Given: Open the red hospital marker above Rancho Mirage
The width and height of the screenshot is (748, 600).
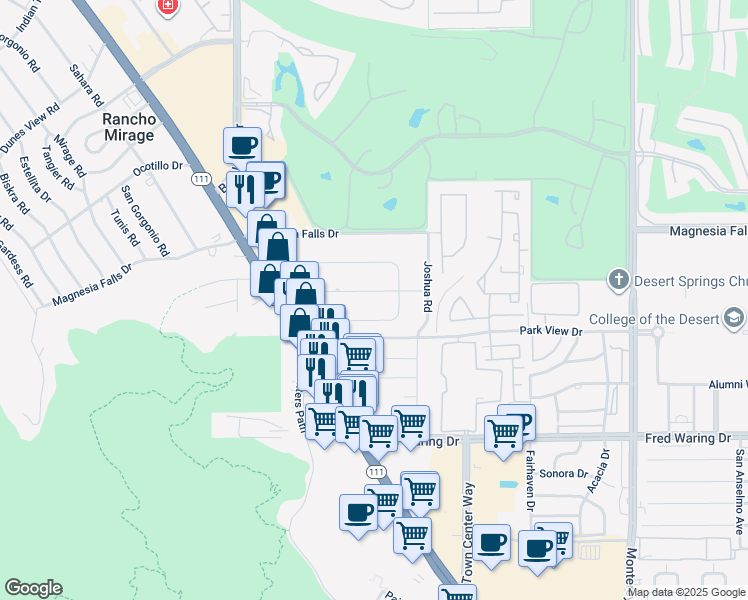Looking at the screenshot, I should click(168, 6).
